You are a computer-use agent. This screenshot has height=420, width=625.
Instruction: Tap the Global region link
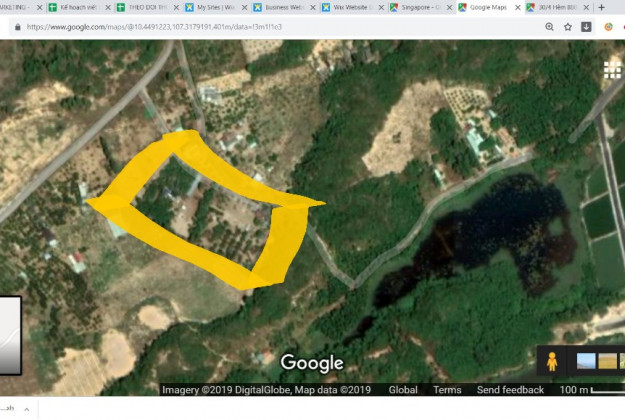[403, 390]
